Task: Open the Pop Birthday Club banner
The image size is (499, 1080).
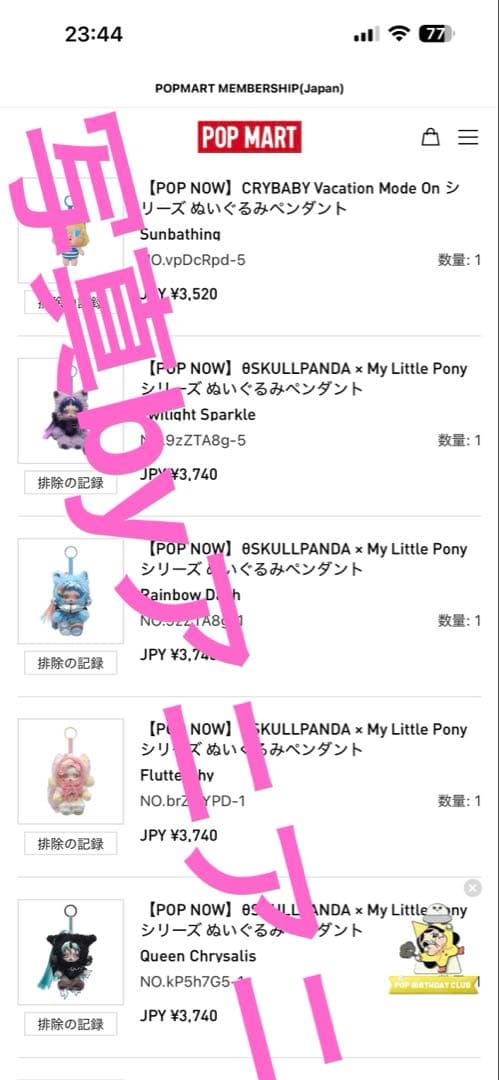Action: coord(434,948)
